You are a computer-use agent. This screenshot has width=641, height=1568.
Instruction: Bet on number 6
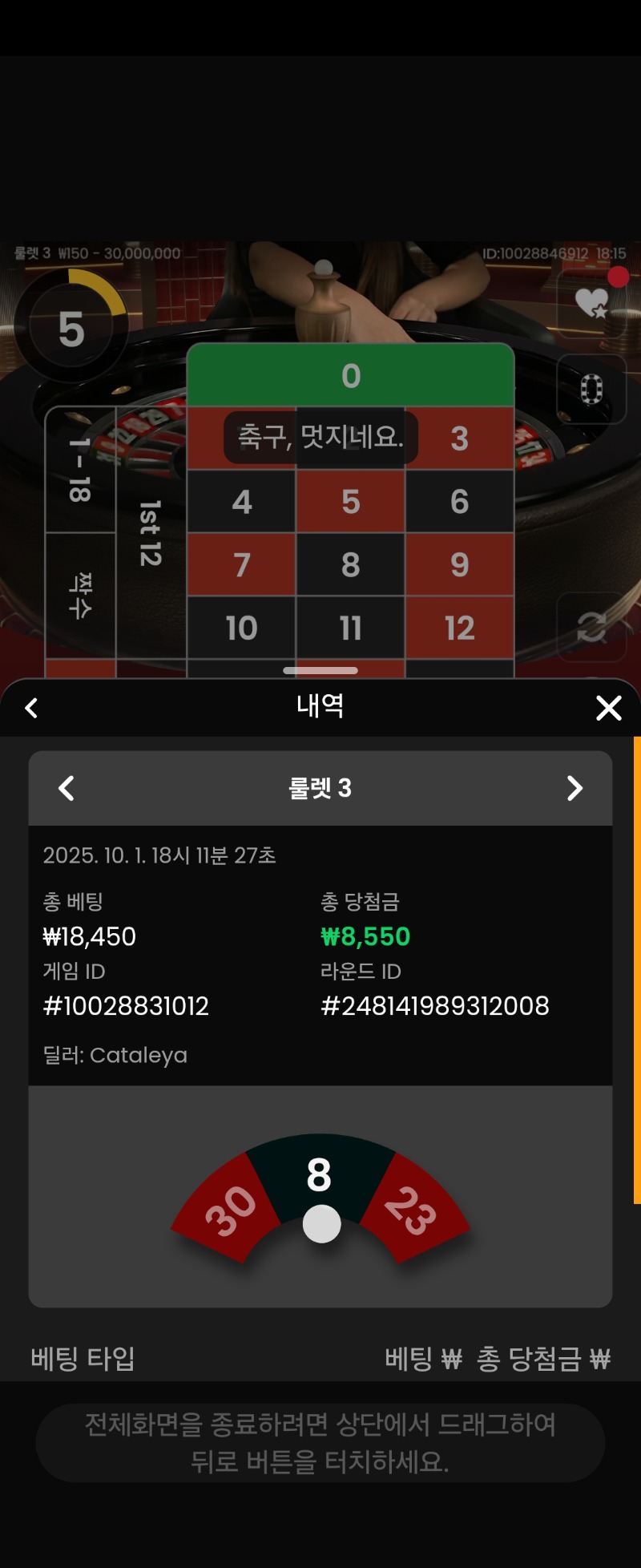[459, 502]
